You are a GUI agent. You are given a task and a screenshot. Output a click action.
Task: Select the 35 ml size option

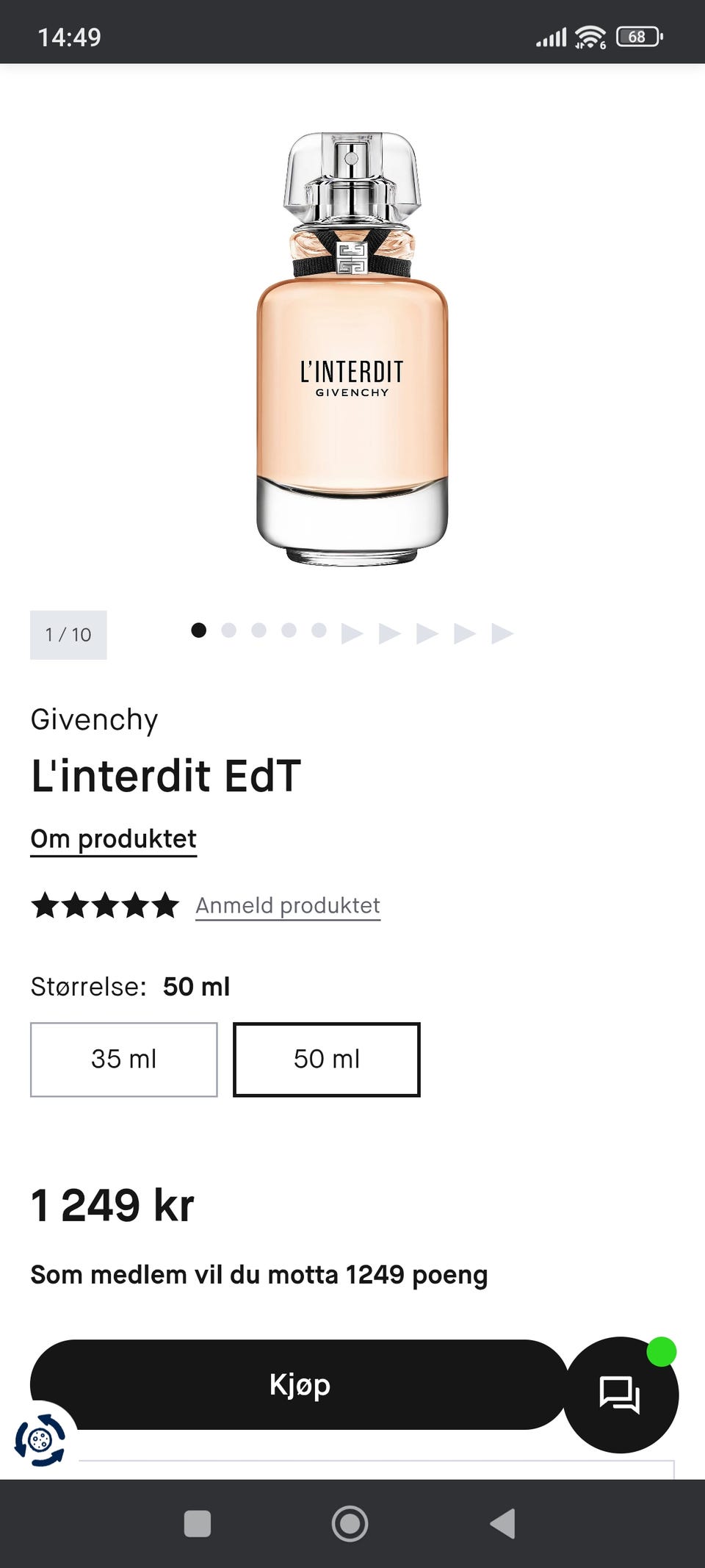click(124, 1059)
